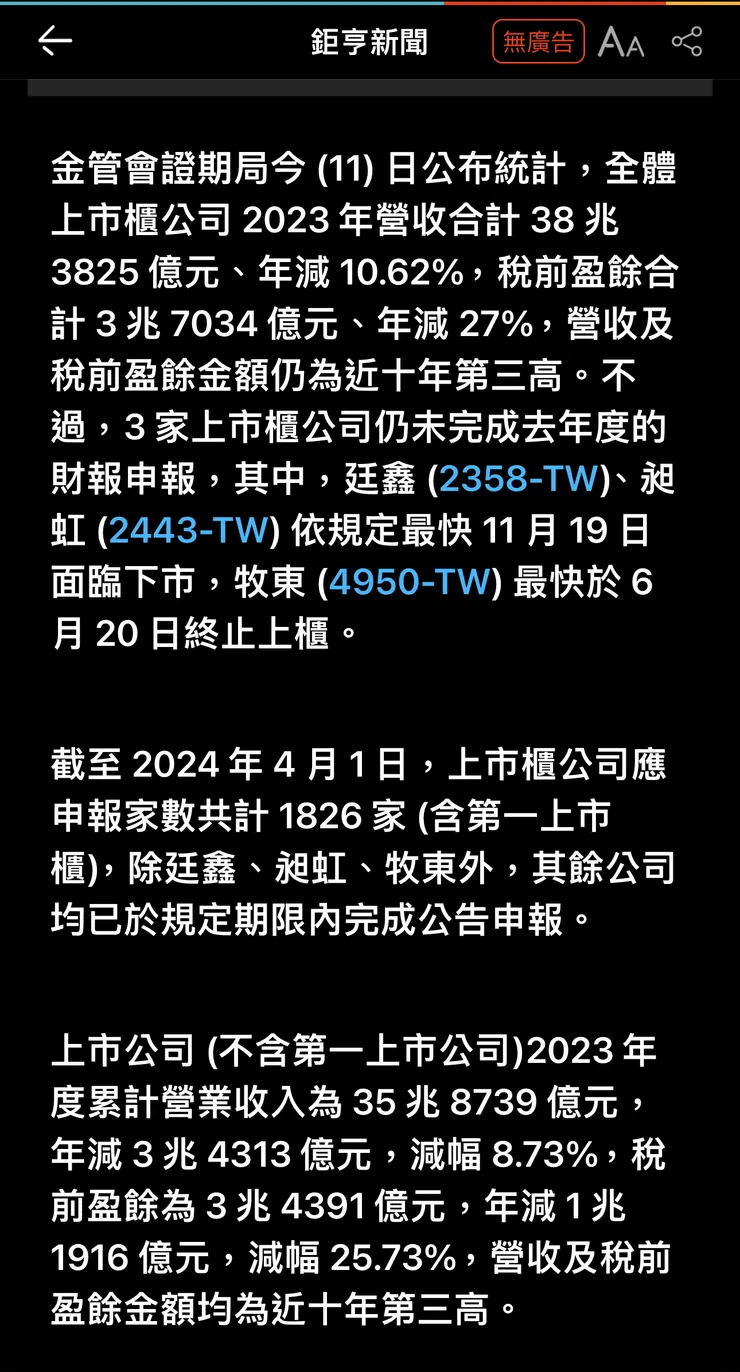Image resolution: width=740 pixels, height=1372 pixels.
Task: Select the top navigation bar area
Action: coord(370,41)
